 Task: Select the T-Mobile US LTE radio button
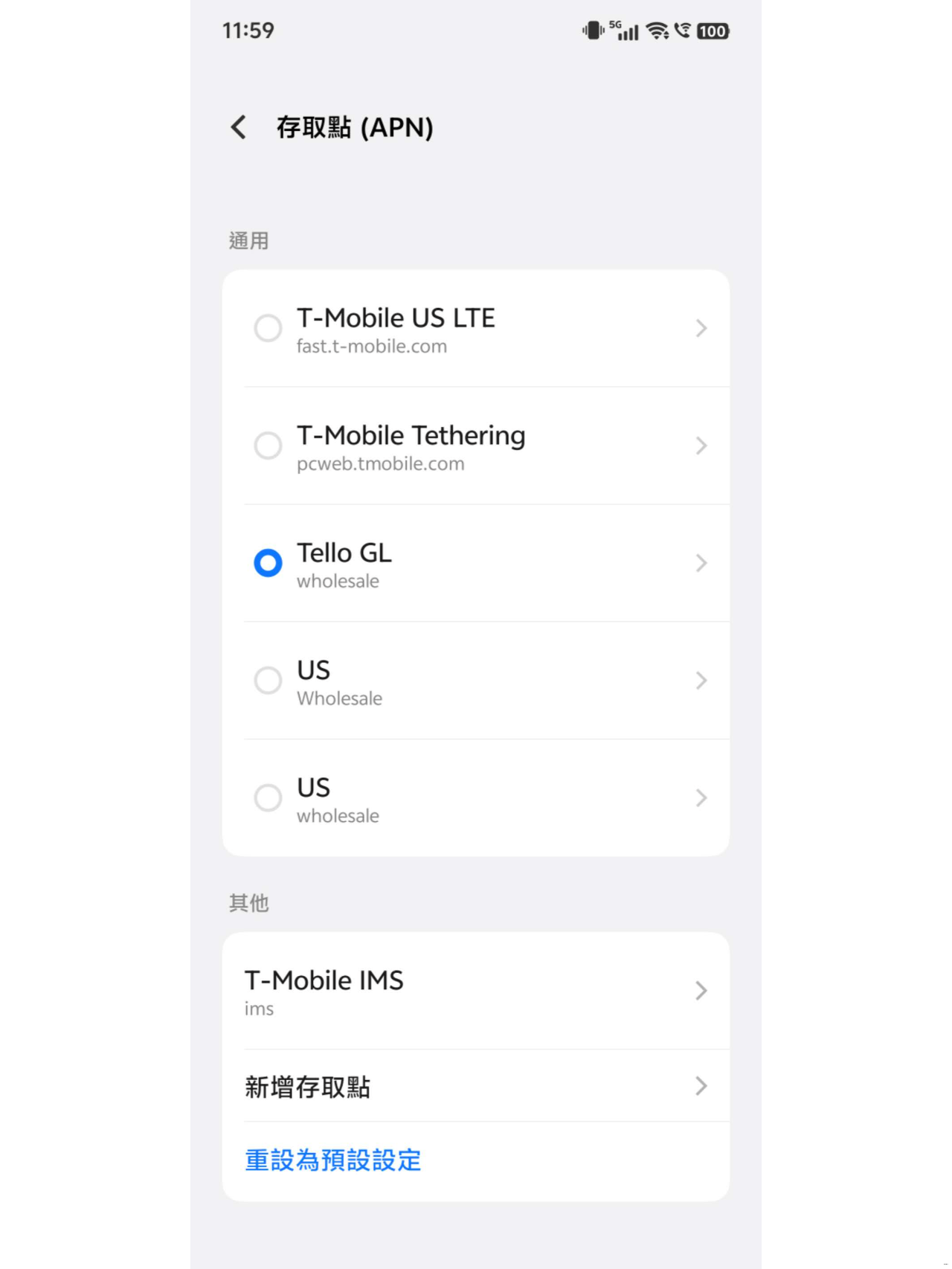pos(268,328)
